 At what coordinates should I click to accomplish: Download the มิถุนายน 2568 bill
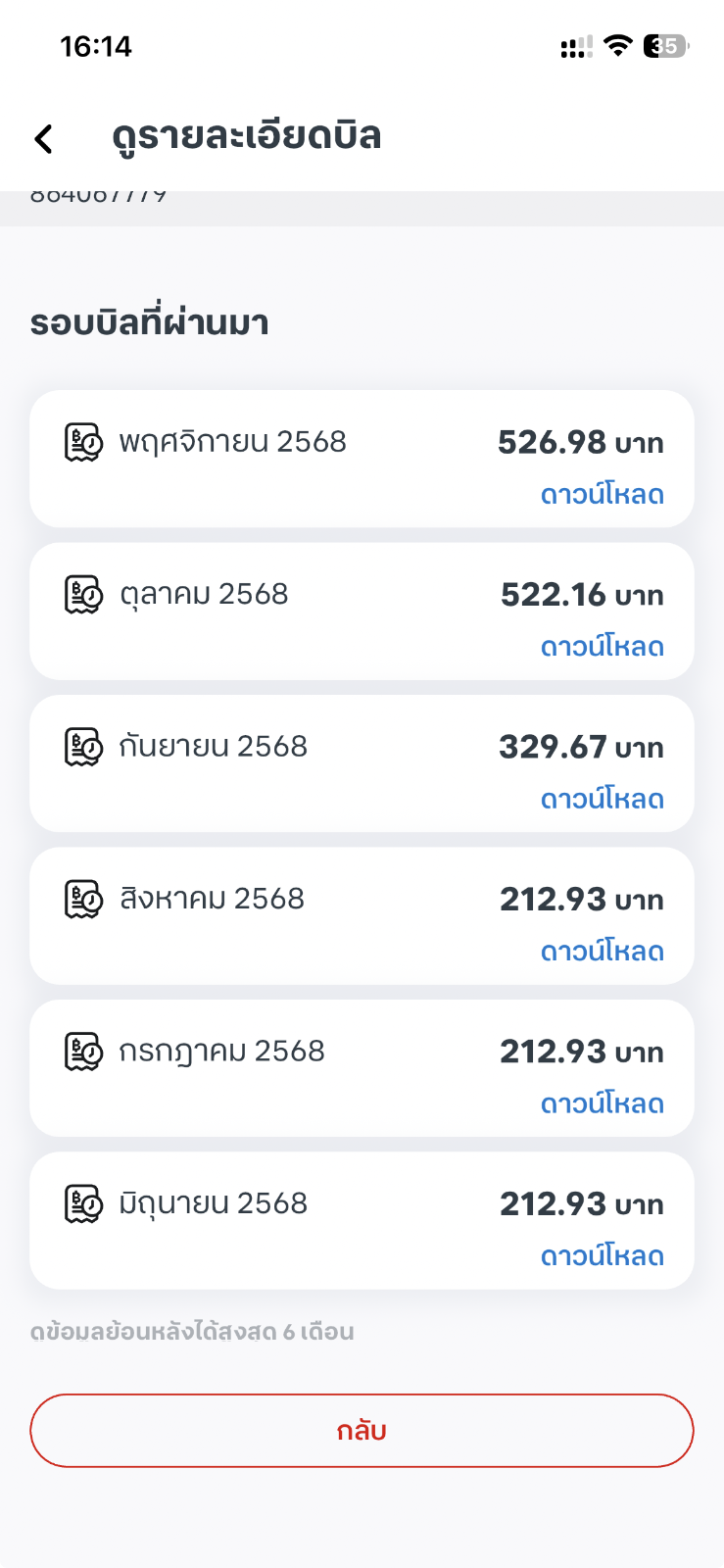point(602,1256)
